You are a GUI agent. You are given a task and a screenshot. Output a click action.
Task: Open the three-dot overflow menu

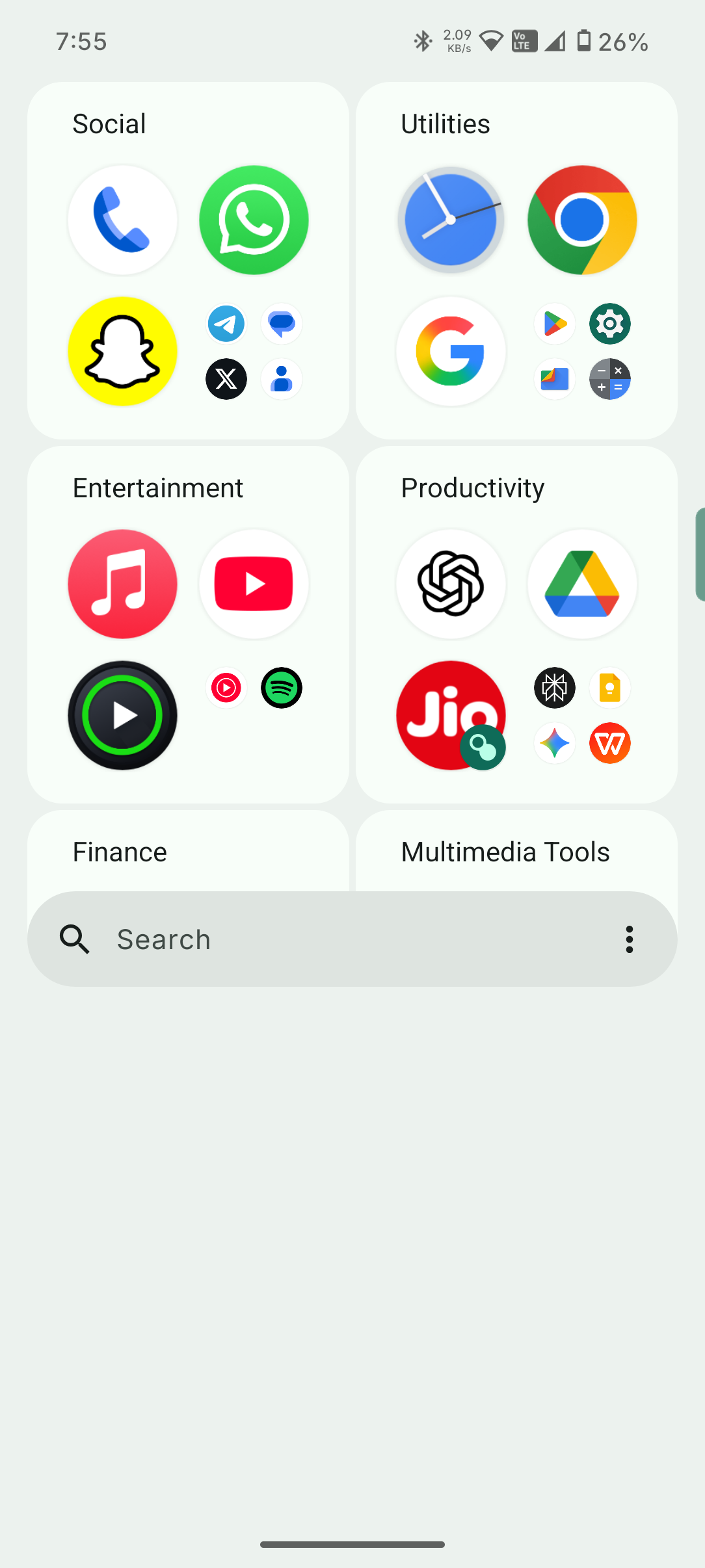coord(629,939)
